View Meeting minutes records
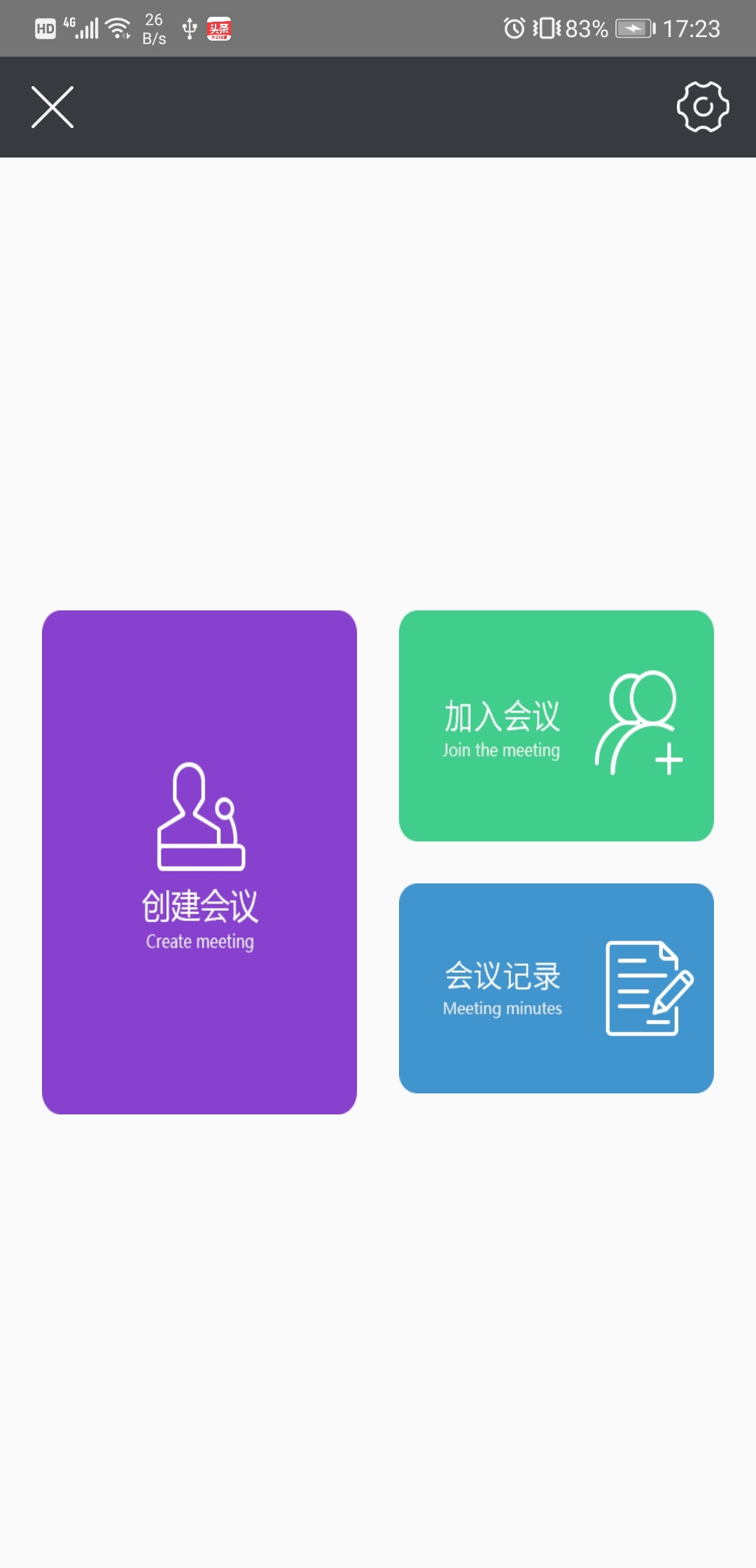 556,988
